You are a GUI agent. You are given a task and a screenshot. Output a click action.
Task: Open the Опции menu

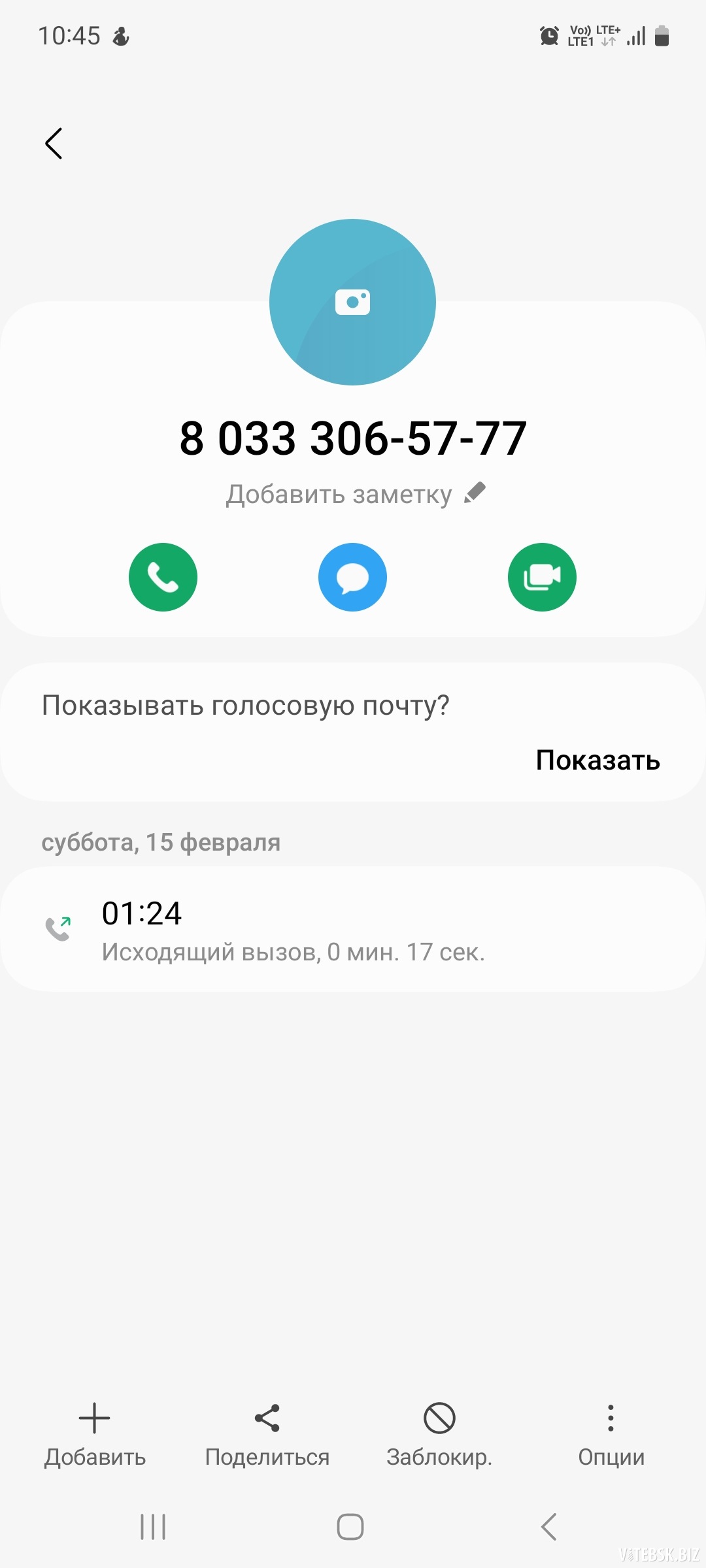click(x=611, y=1435)
